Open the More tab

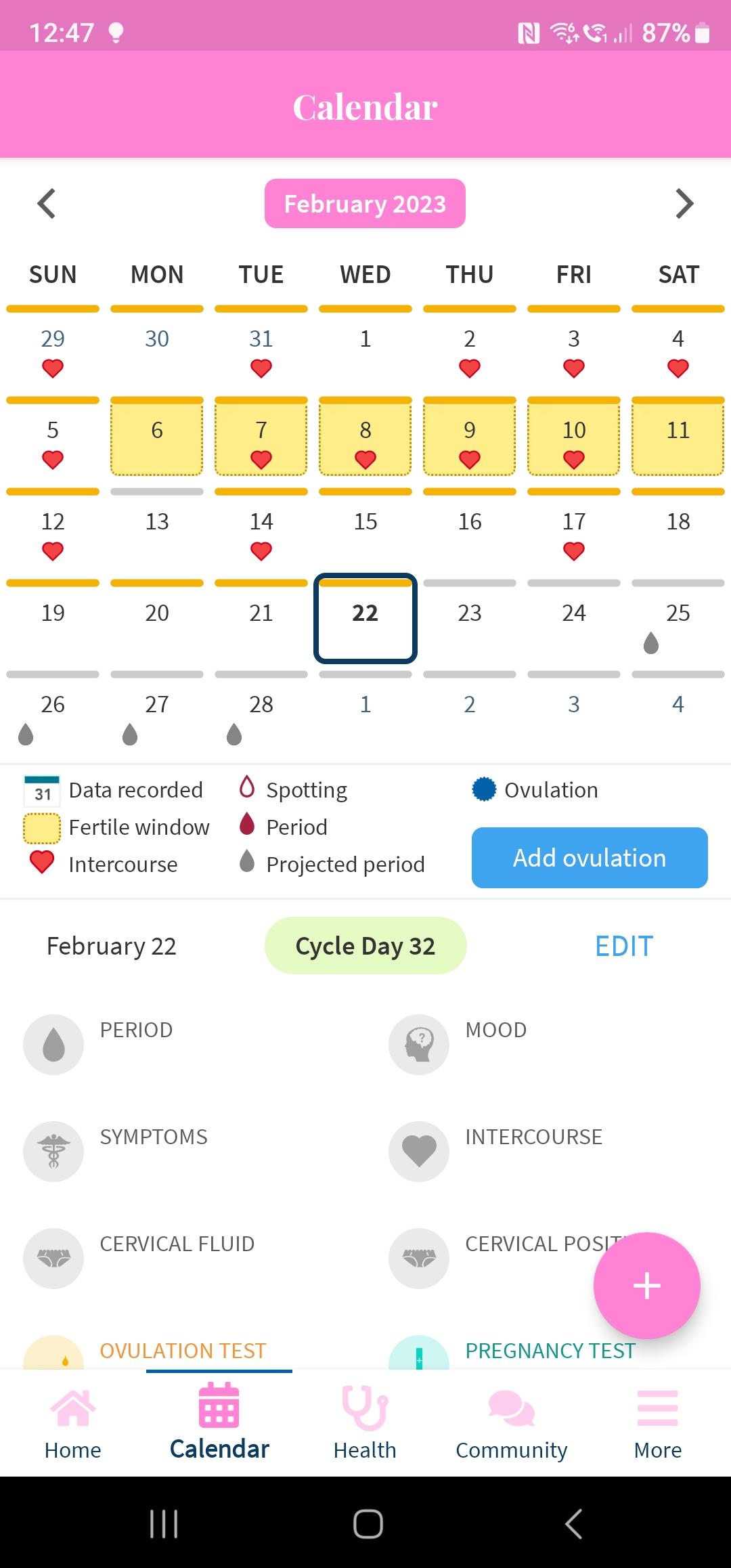coord(658,1422)
